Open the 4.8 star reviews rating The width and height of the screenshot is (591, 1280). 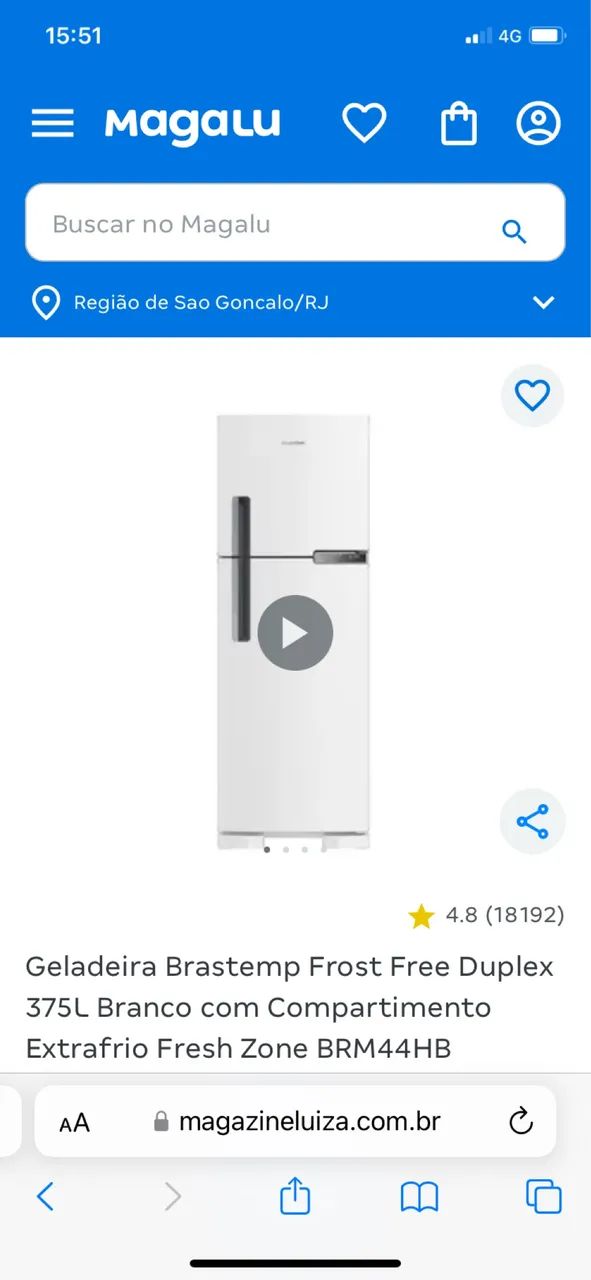(x=486, y=915)
